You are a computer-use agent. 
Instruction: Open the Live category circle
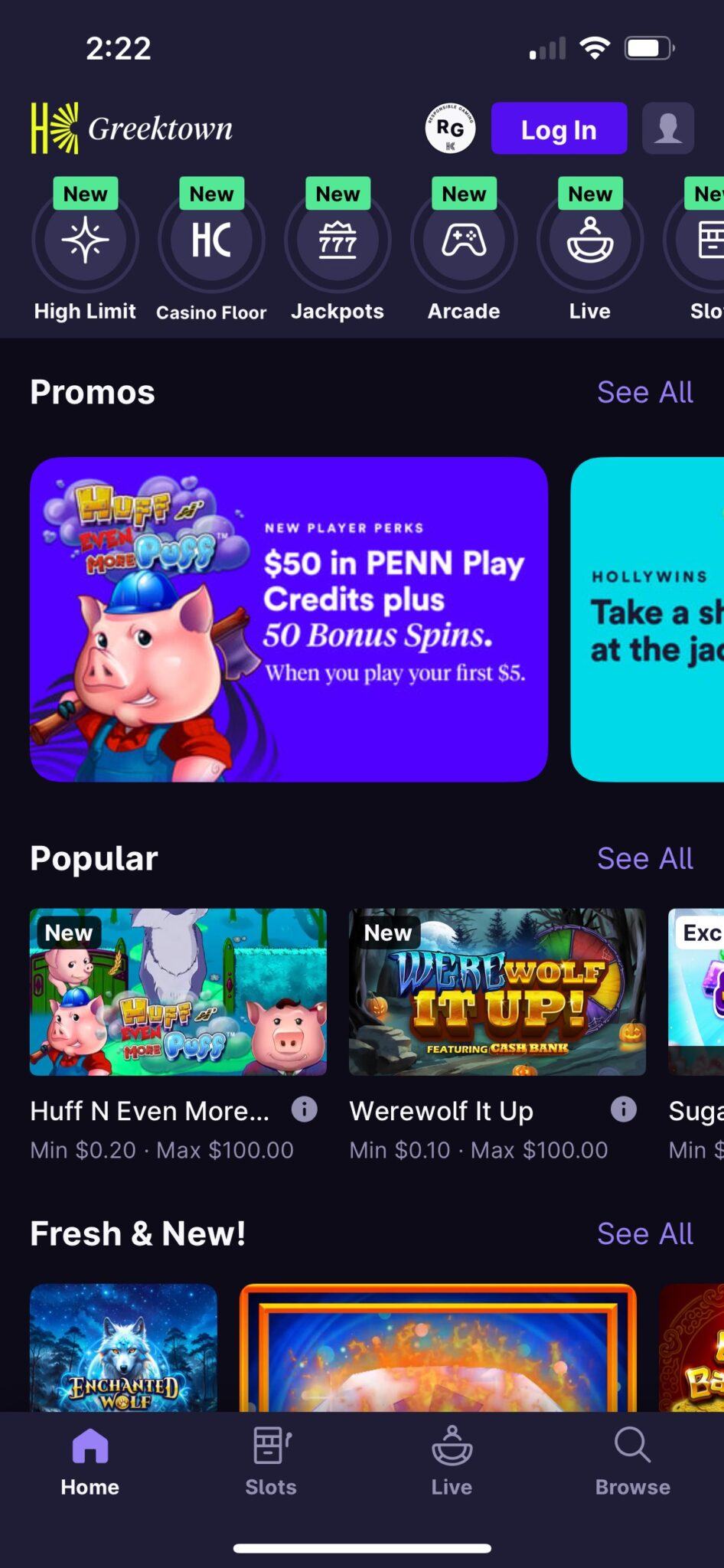pyautogui.click(x=589, y=241)
